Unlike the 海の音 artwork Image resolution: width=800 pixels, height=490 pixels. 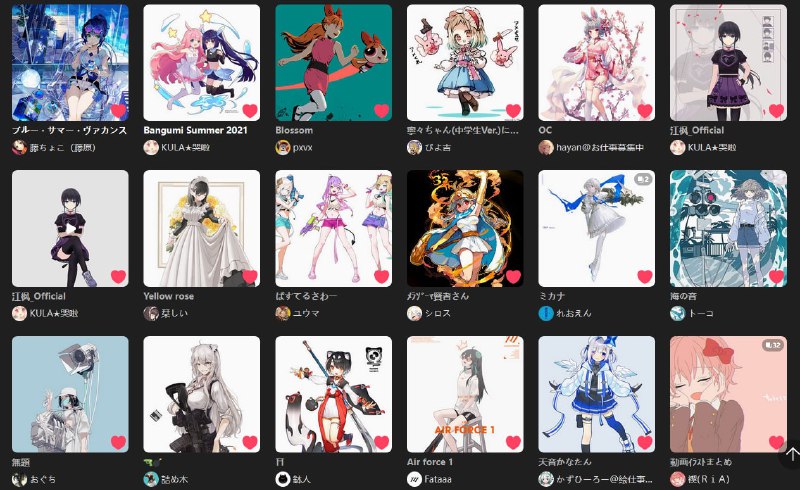(776, 276)
